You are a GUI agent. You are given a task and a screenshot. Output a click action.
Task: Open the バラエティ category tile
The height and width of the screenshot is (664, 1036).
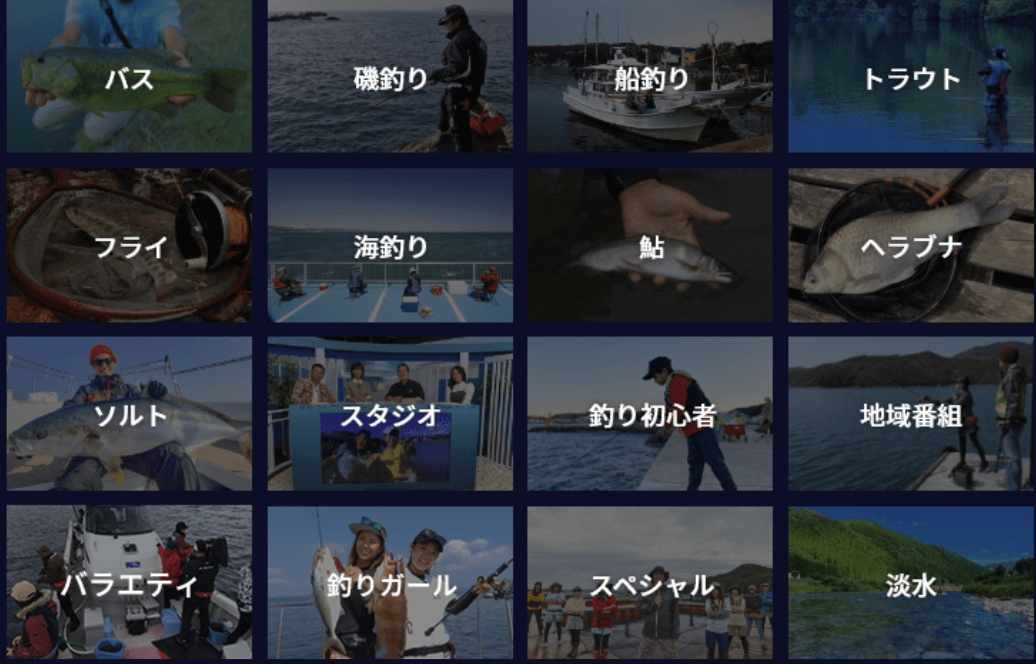click(129, 583)
